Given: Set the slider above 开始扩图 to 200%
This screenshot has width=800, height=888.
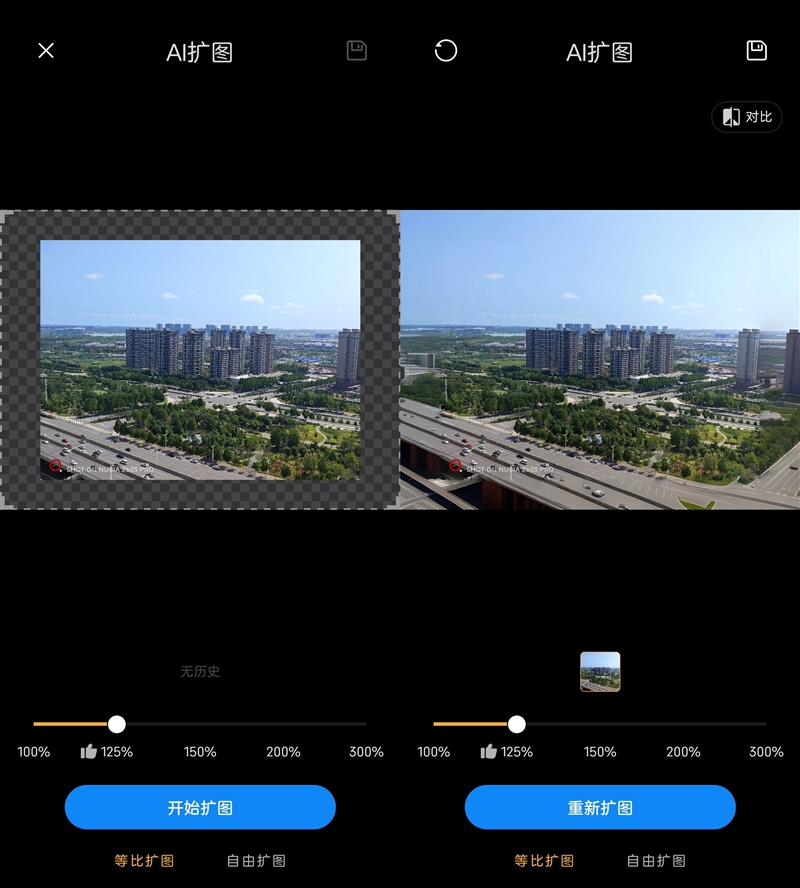Looking at the screenshot, I should click(283, 723).
